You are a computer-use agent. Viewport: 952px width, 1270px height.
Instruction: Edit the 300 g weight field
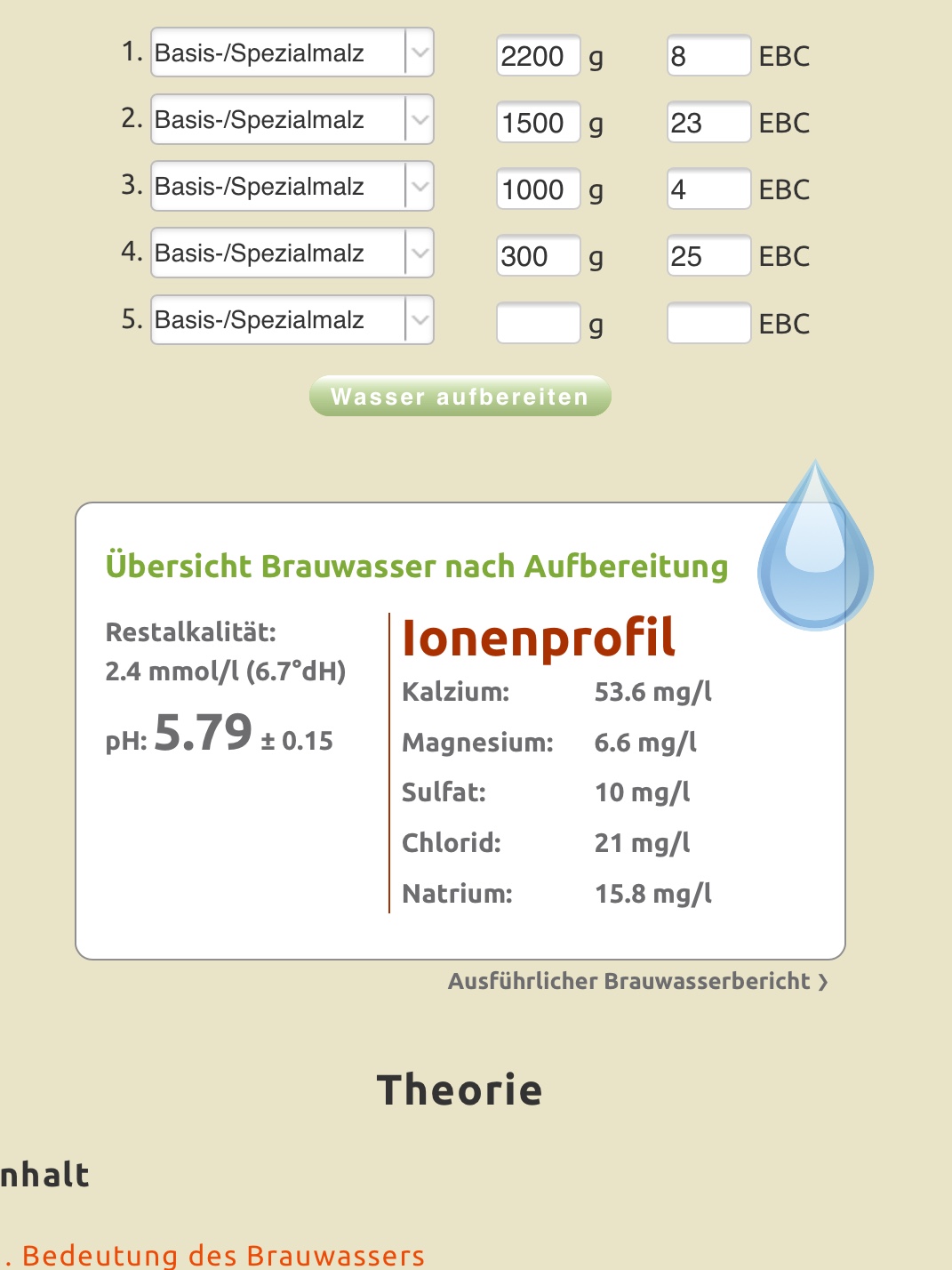pos(538,256)
